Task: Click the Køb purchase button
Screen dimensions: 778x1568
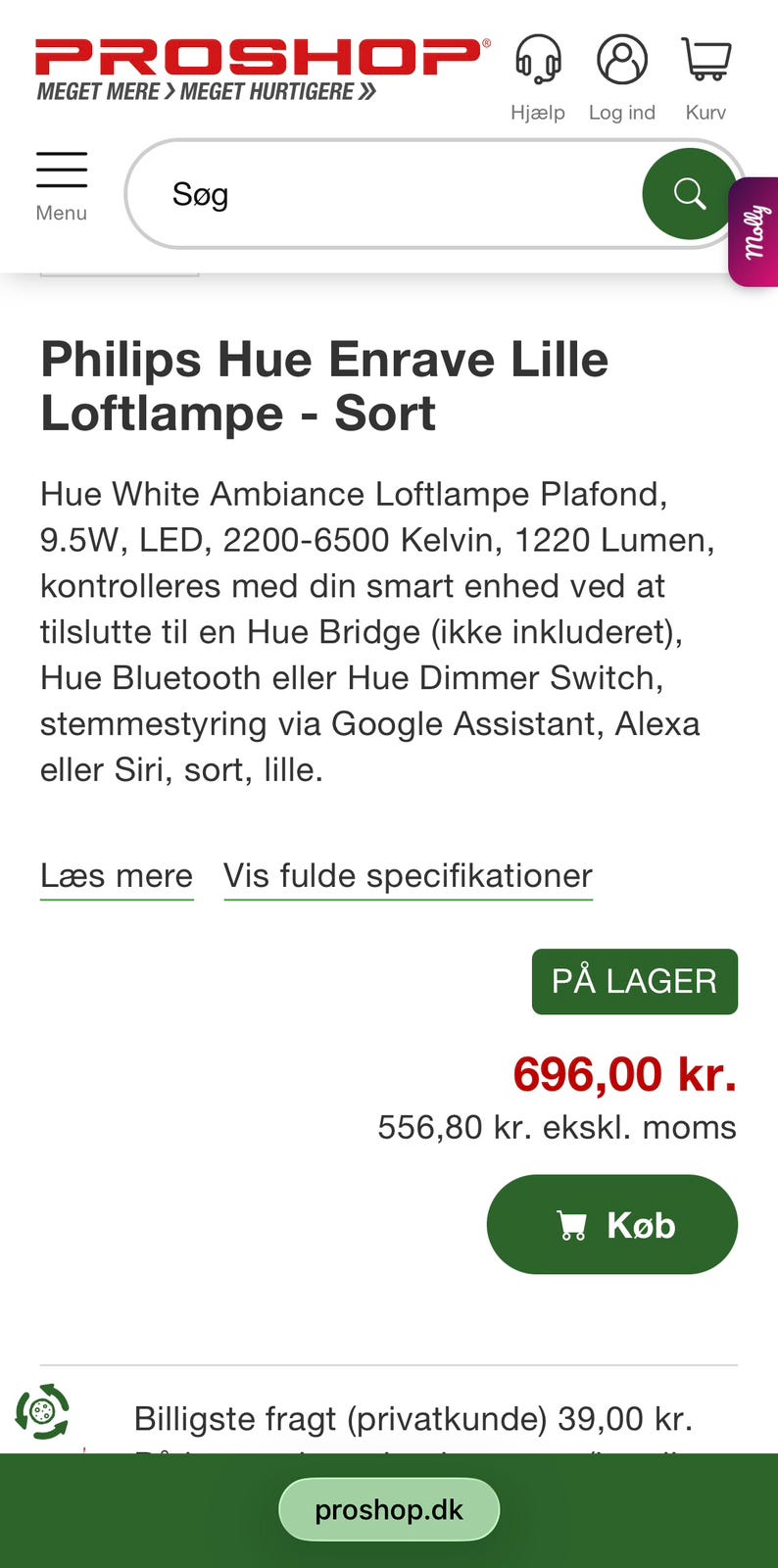Action: (x=611, y=1224)
